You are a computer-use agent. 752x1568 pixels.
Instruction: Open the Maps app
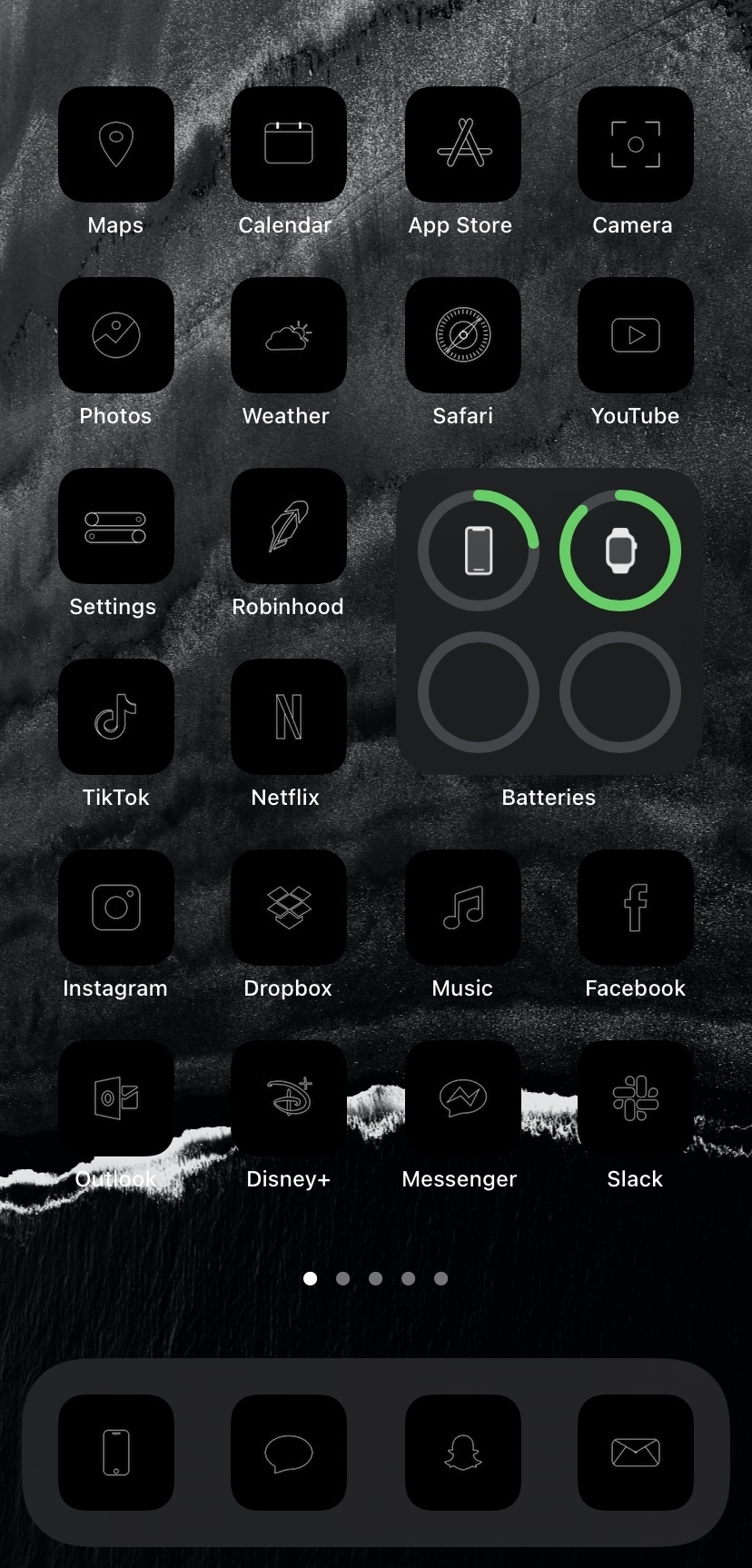pyautogui.click(x=116, y=144)
